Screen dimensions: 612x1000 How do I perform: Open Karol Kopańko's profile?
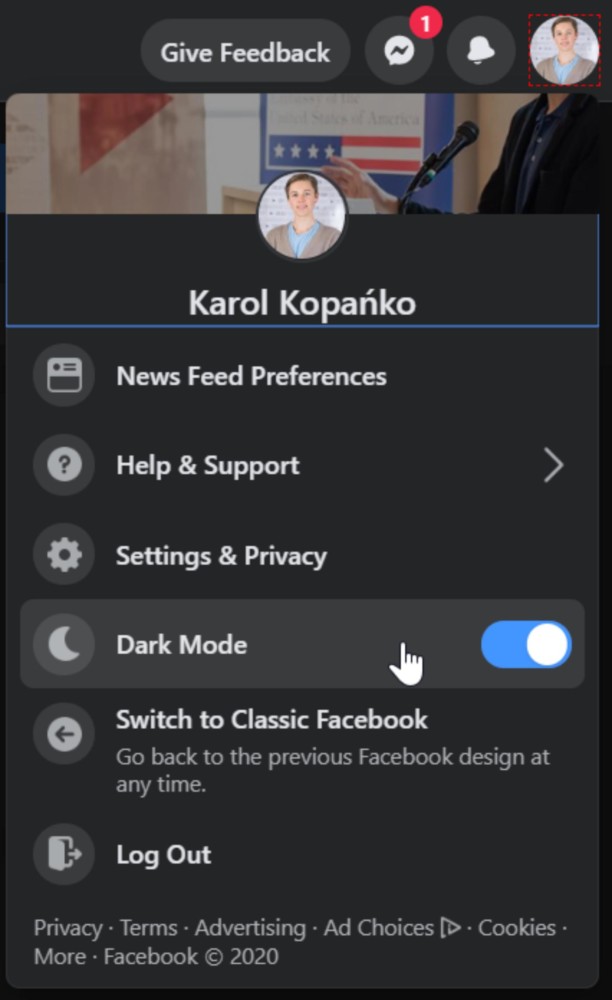[x=302, y=302]
